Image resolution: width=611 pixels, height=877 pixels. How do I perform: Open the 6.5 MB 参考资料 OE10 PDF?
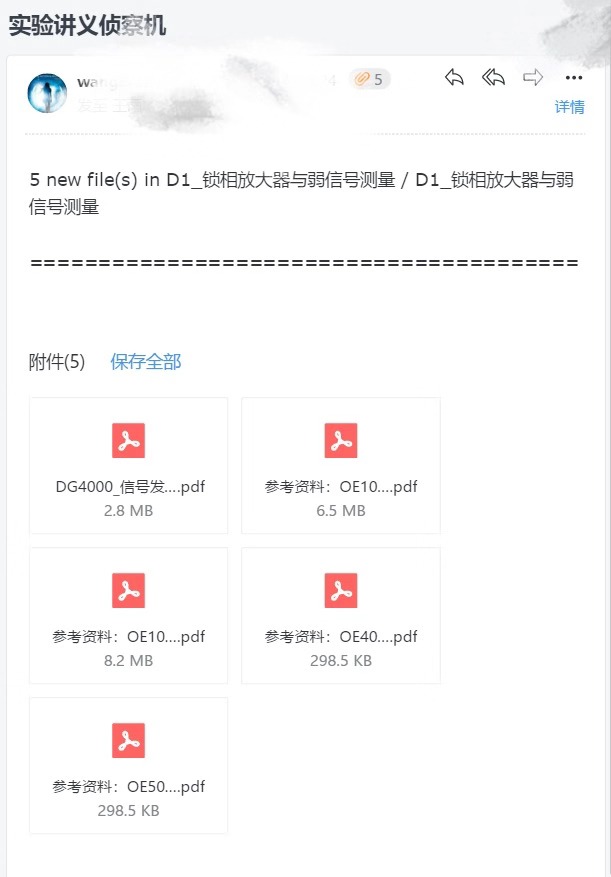coord(341,465)
